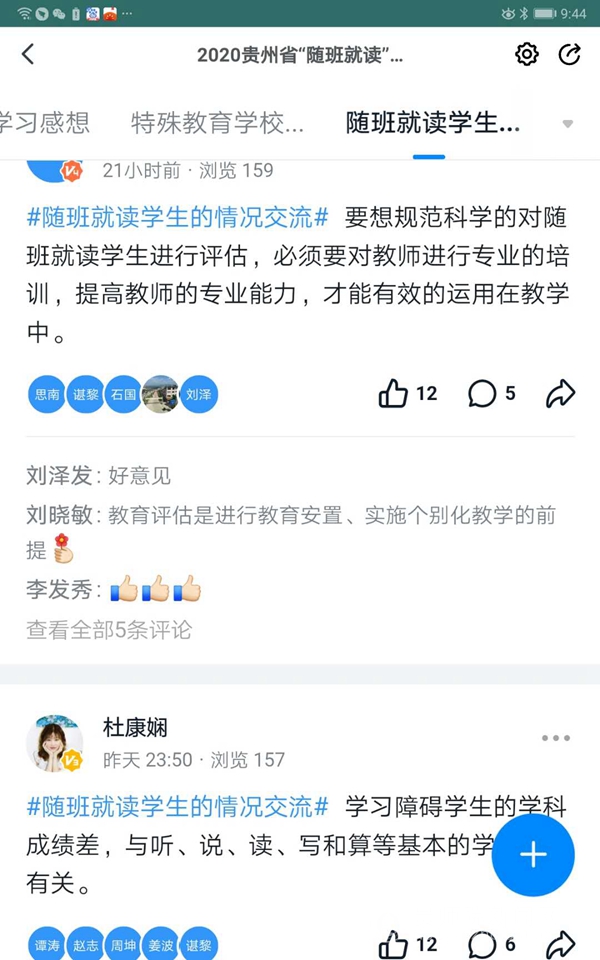Share 杜康娴's post
This screenshot has width=600, height=960.
point(560,944)
